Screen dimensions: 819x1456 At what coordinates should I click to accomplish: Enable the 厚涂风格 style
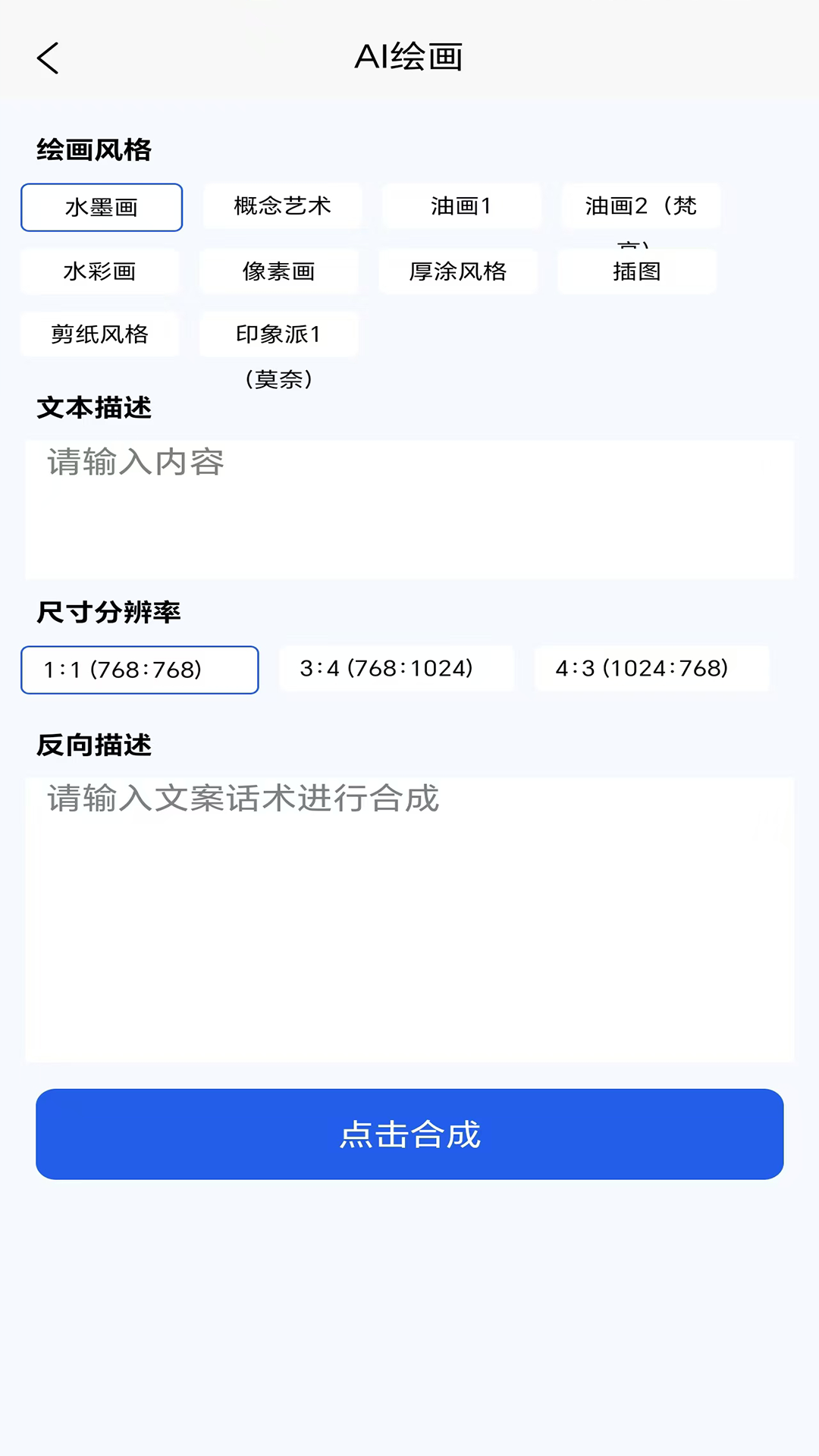click(458, 271)
